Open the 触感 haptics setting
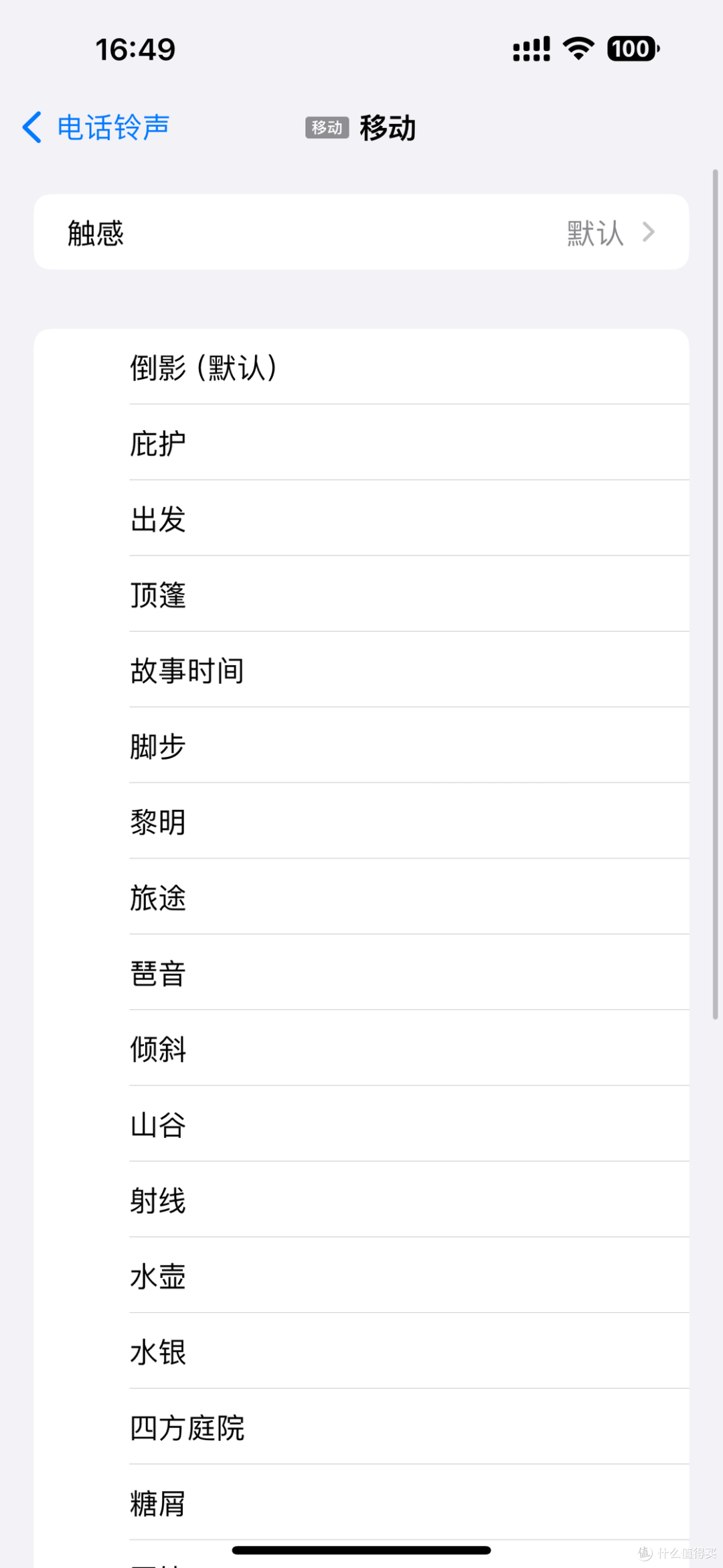 click(361, 232)
